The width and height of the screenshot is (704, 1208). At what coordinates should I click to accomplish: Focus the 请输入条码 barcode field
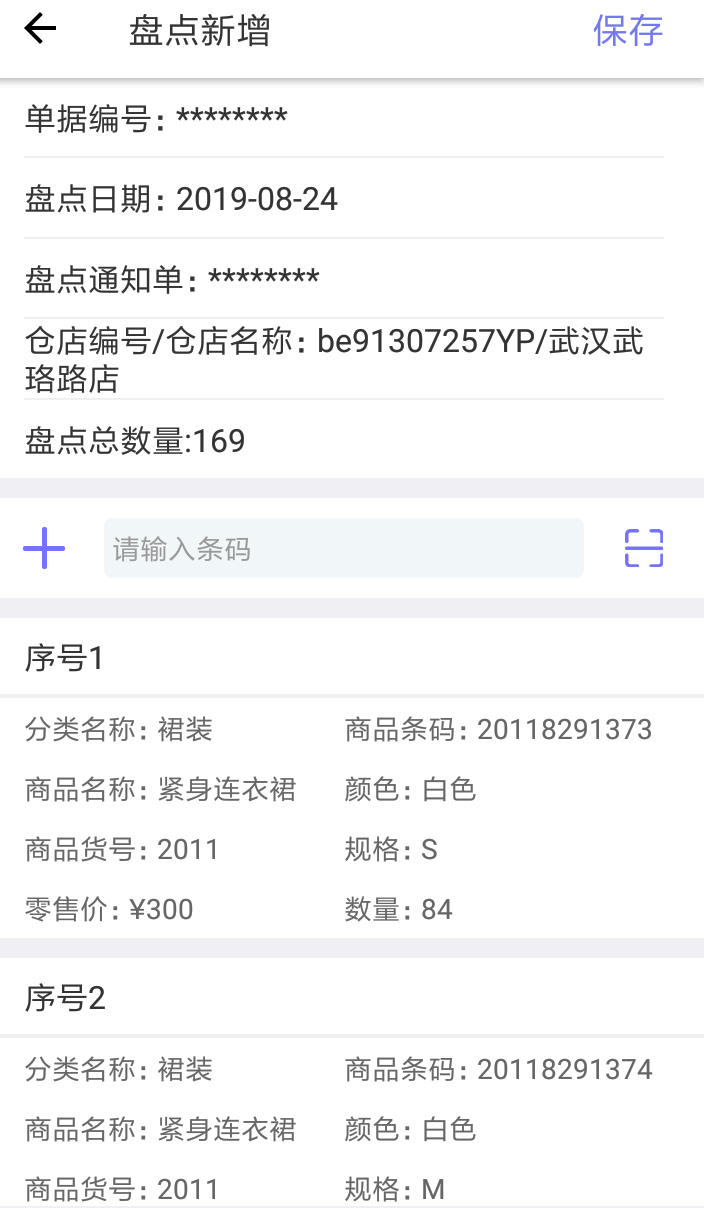click(344, 548)
